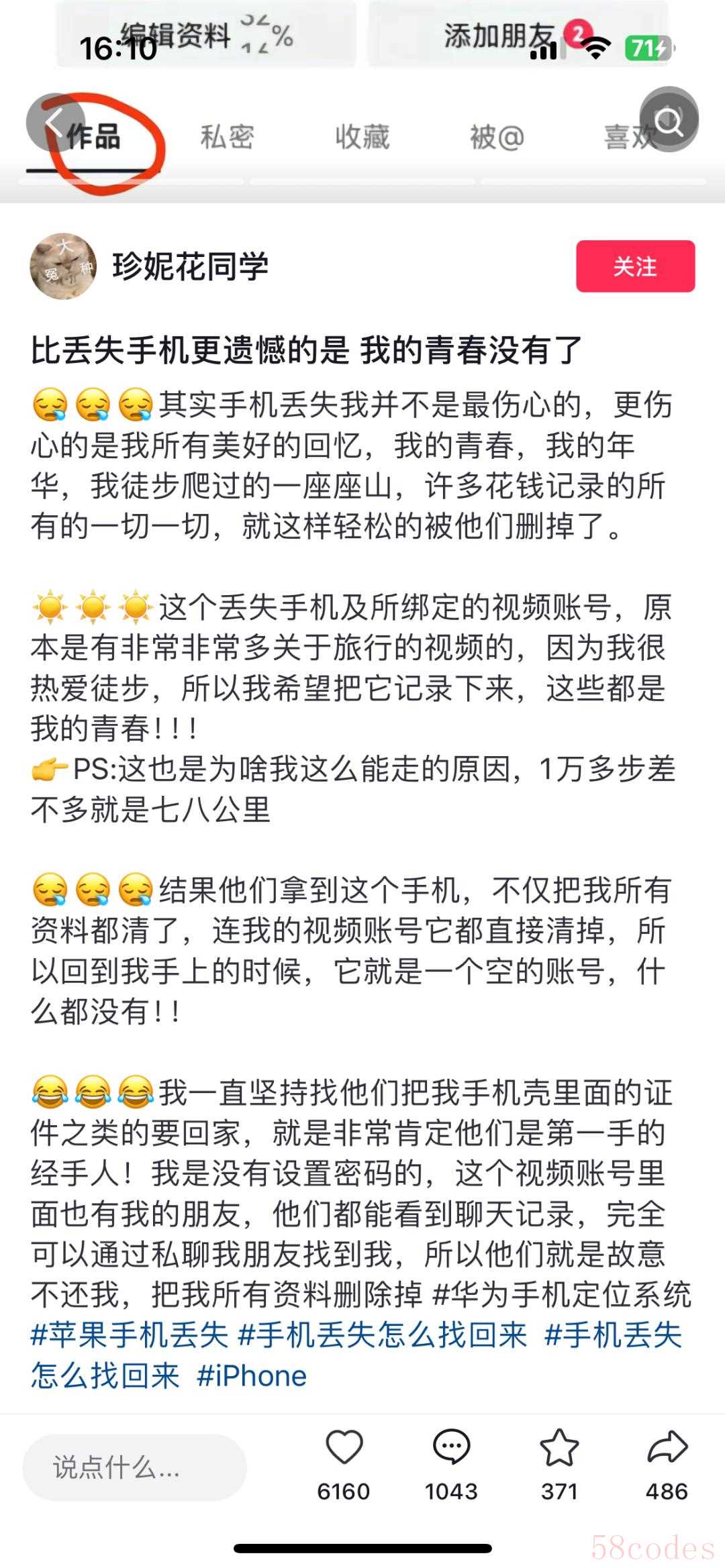Favorite the post with the star icon
725x1568 pixels.
point(559,1447)
